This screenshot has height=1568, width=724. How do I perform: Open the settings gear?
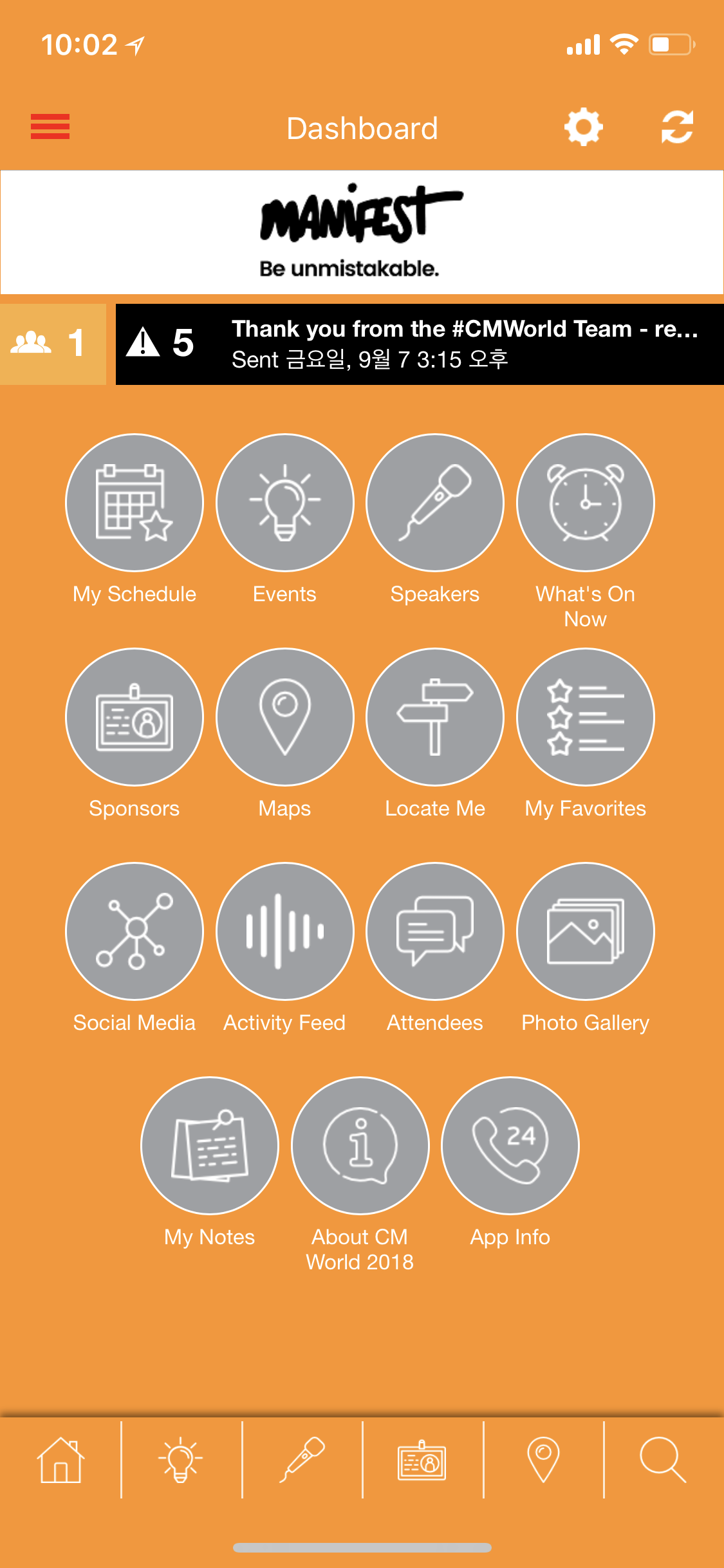pyautogui.click(x=583, y=127)
